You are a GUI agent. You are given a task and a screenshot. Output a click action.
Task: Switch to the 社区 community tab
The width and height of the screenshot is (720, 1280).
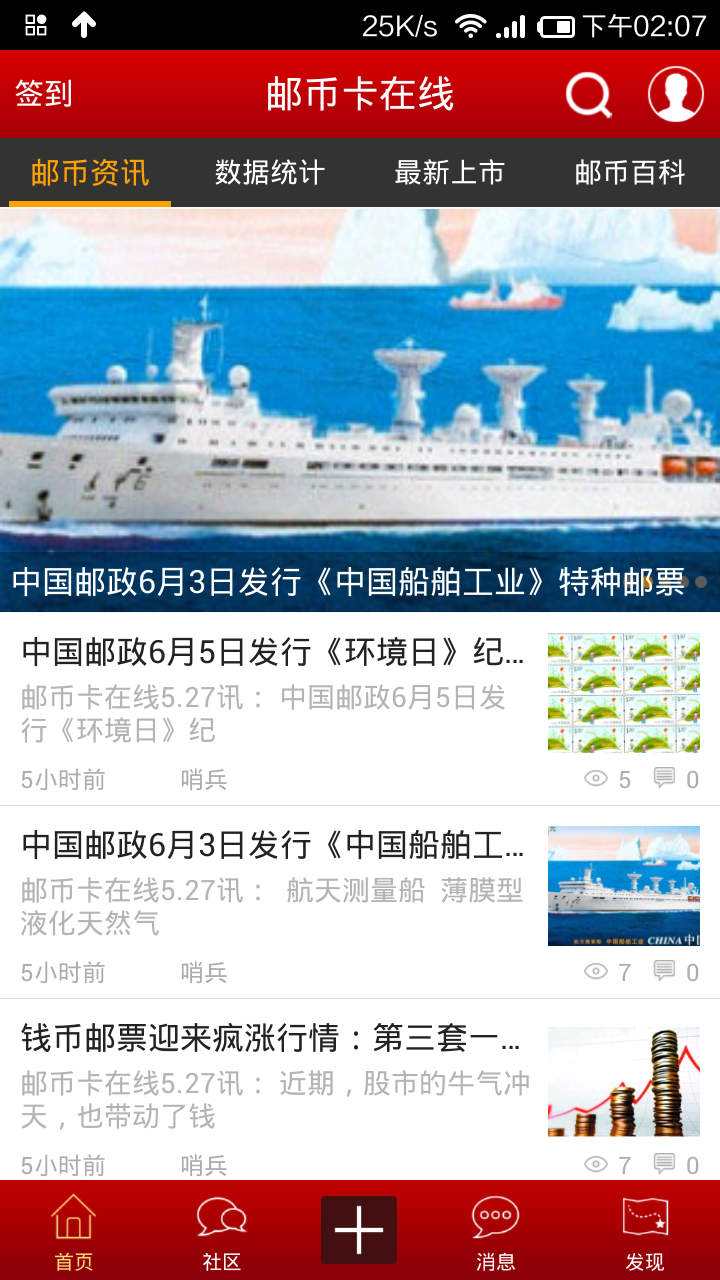pyautogui.click(x=221, y=1231)
